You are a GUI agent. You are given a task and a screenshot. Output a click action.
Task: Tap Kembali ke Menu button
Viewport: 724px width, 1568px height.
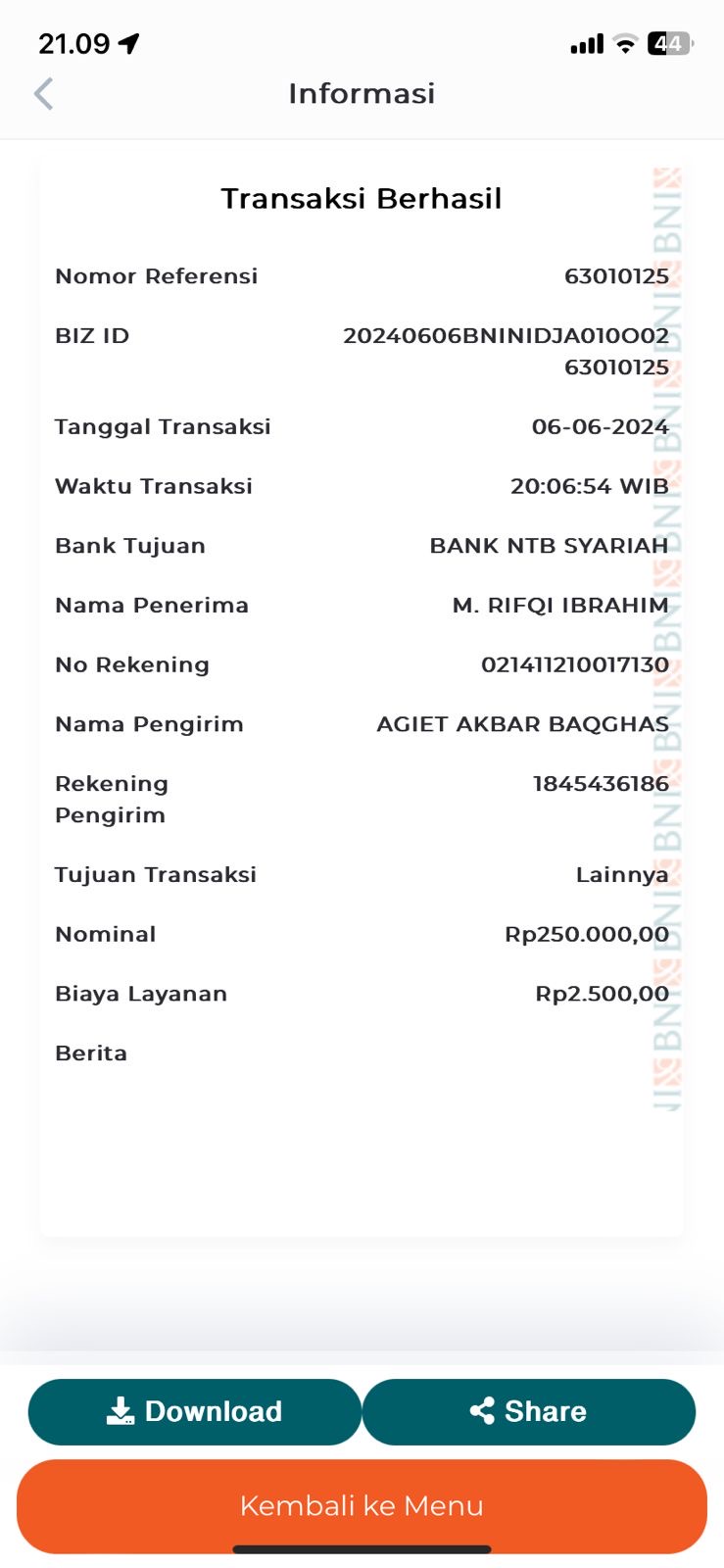point(362,1505)
